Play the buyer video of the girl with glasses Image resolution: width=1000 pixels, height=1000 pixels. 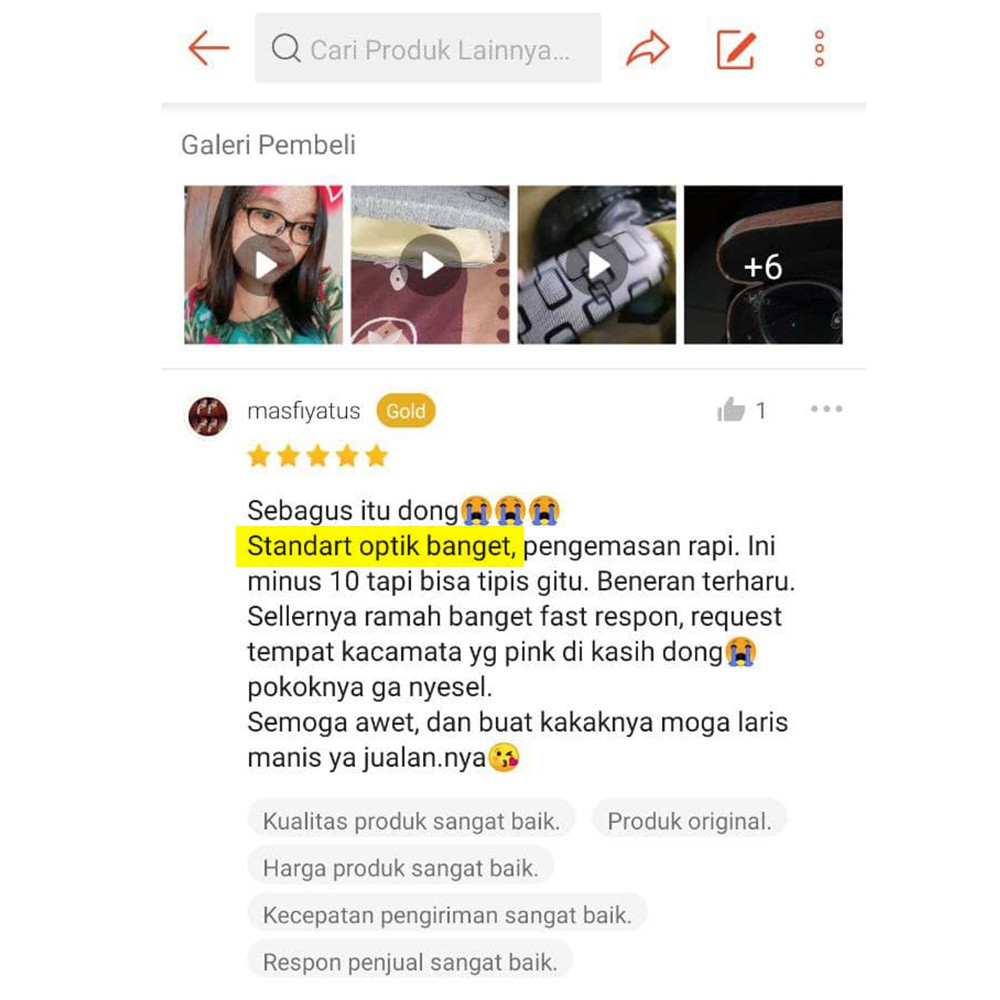pyautogui.click(x=264, y=265)
